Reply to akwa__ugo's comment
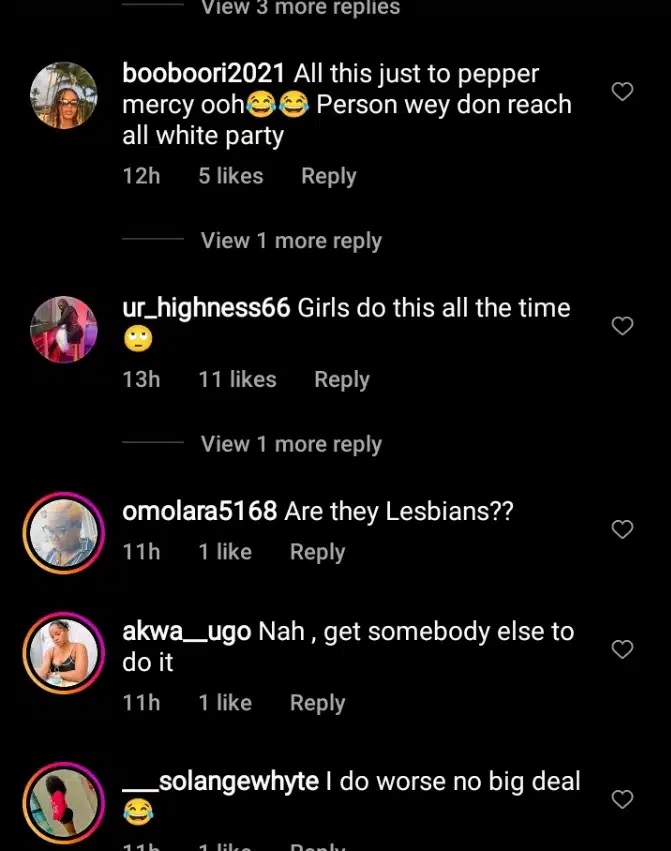Viewport: 671px width, 851px height. coord(317,703)
